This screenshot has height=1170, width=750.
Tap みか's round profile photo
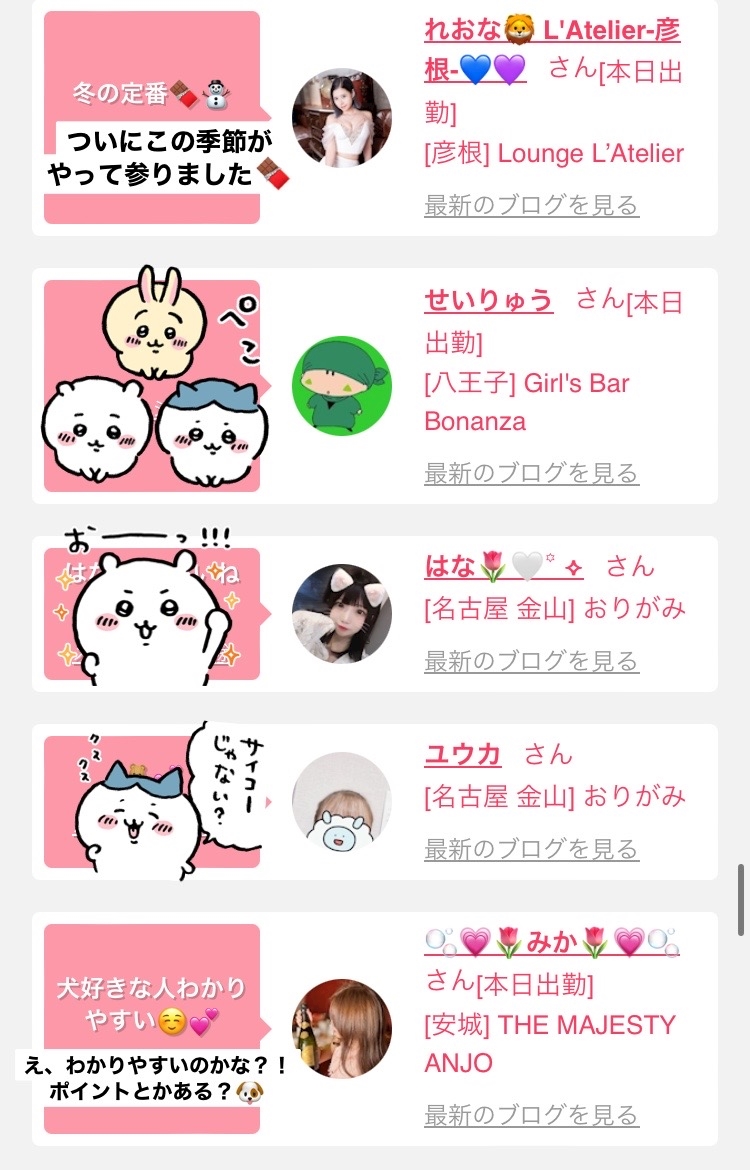tap(342, 1029)
